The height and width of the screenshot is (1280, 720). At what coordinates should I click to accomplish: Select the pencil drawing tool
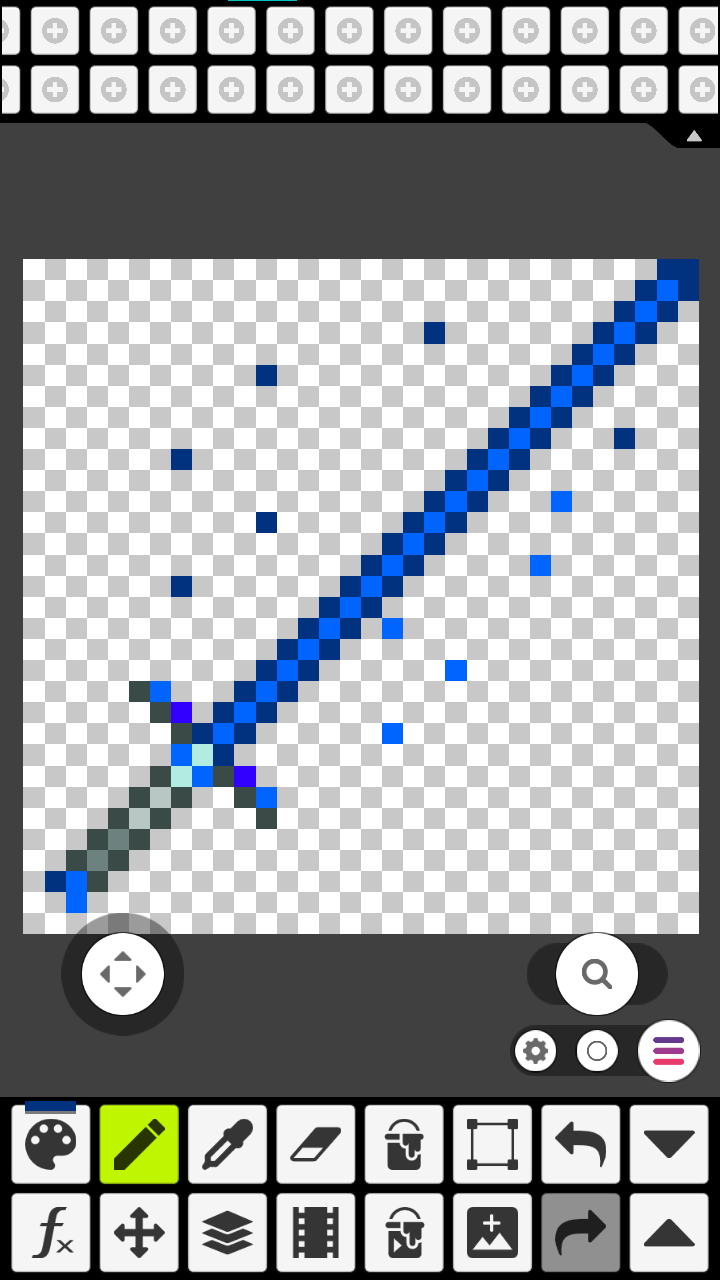[x=139, y=1145]
